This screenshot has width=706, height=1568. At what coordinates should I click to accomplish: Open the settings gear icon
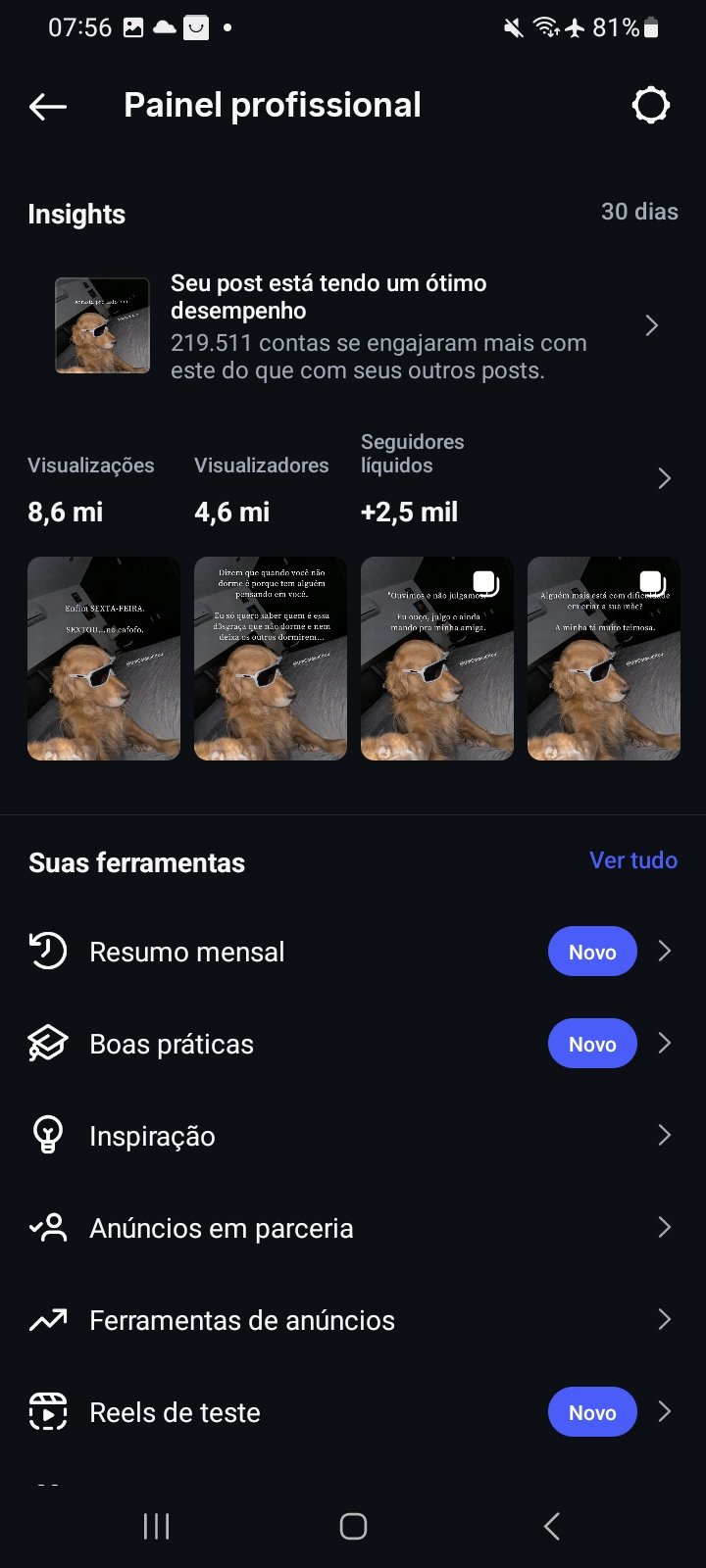(x=650, y=105)
